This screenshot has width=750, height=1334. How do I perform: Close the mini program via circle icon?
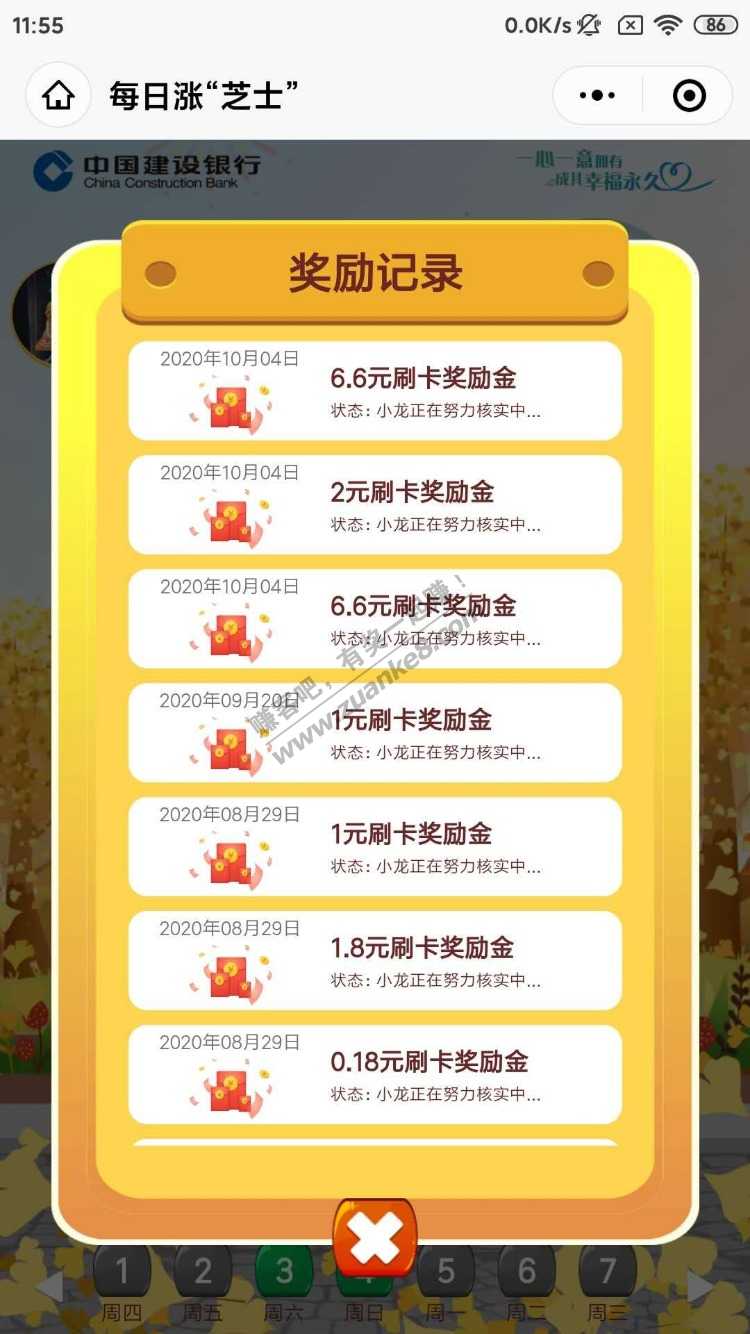(689, 96)
